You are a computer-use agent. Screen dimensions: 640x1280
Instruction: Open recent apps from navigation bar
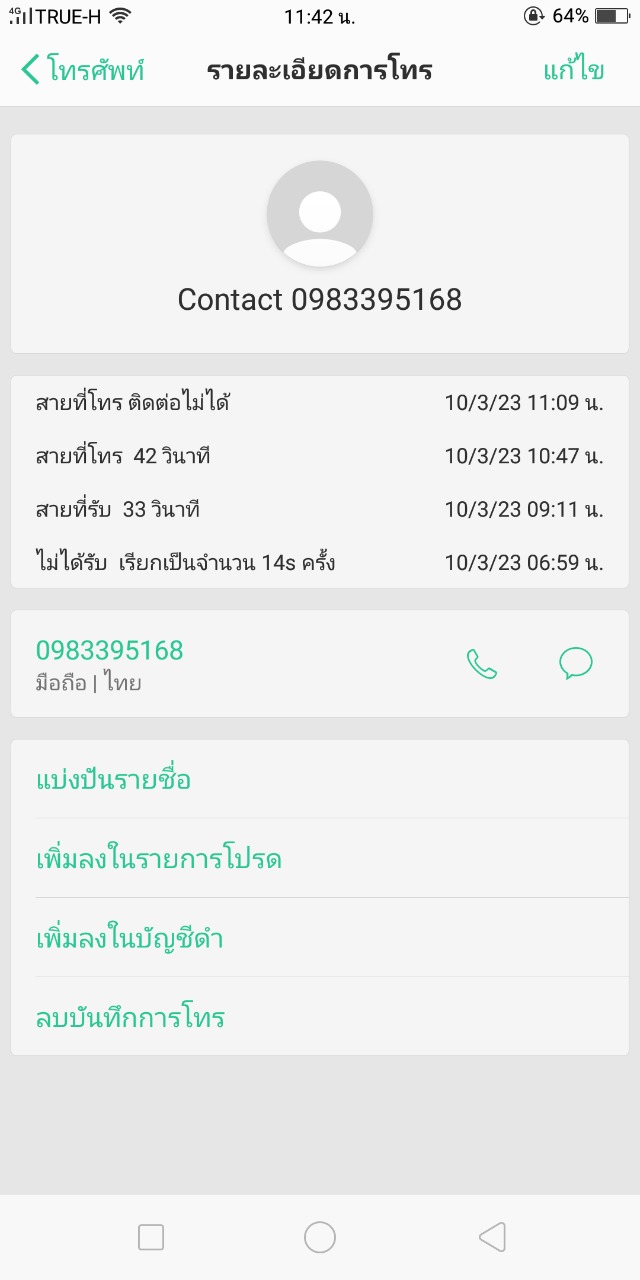tap(151, 1238)
